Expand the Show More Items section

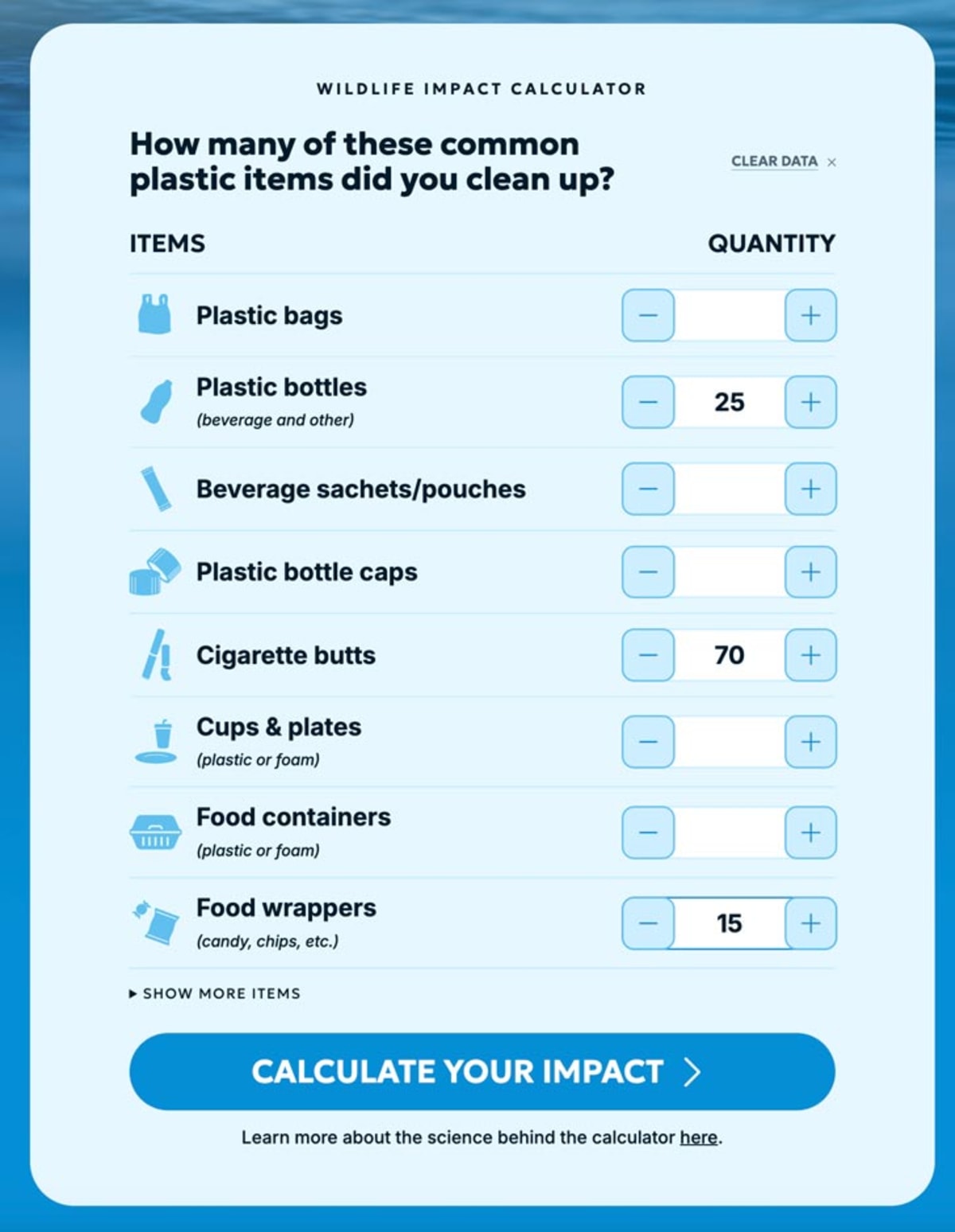coord(215,993)
